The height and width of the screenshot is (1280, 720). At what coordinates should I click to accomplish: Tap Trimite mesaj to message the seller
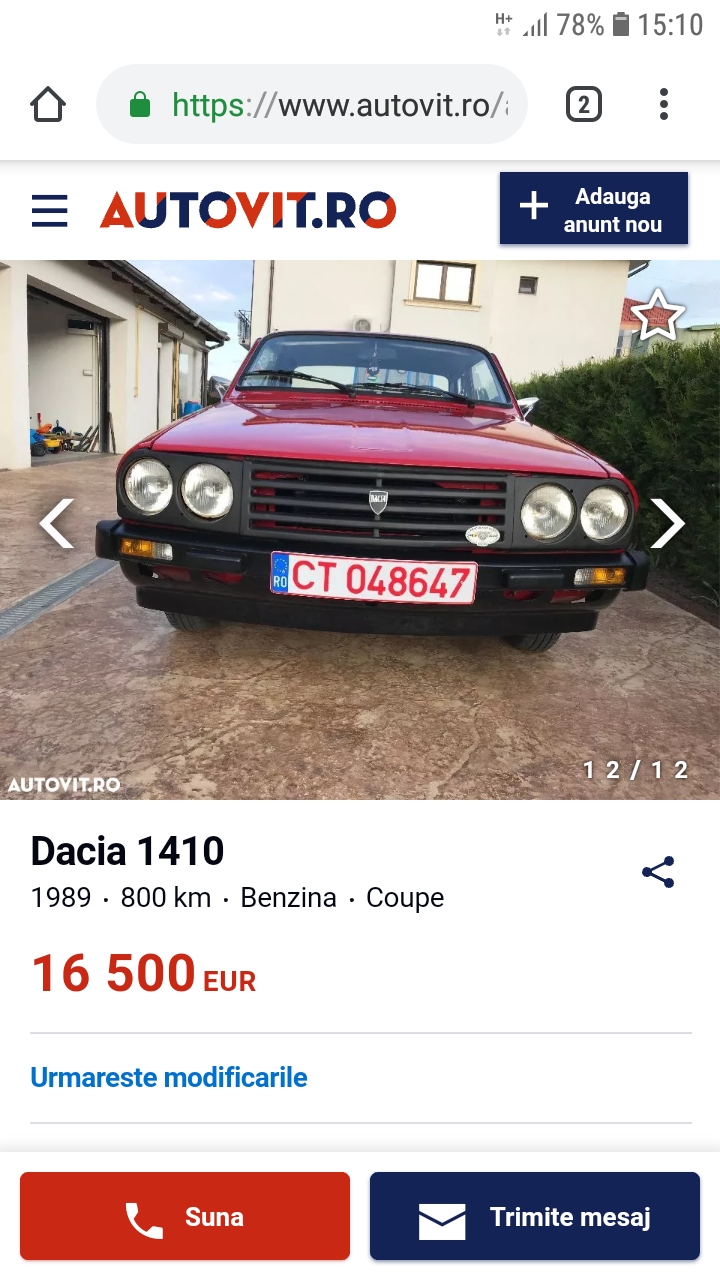click(535, 1216)
